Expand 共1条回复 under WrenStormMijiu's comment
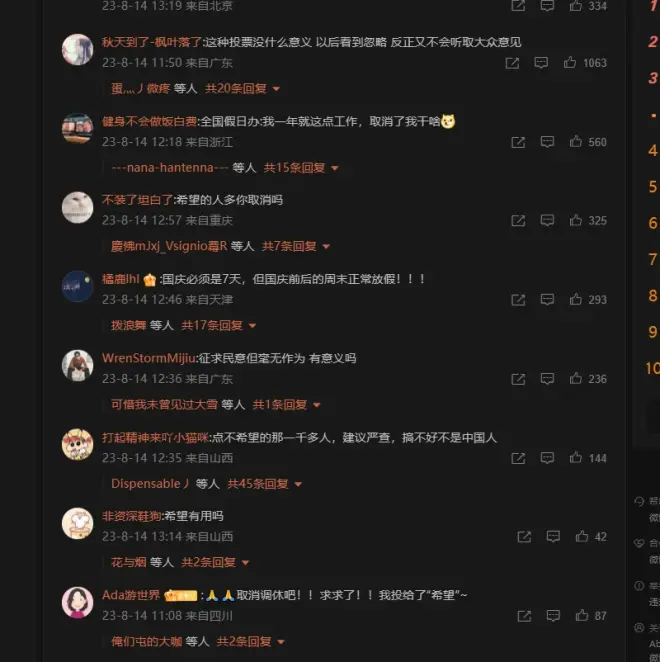Image resolution: width=660 pixels, height=662 pixels. (x=286, y=405)
